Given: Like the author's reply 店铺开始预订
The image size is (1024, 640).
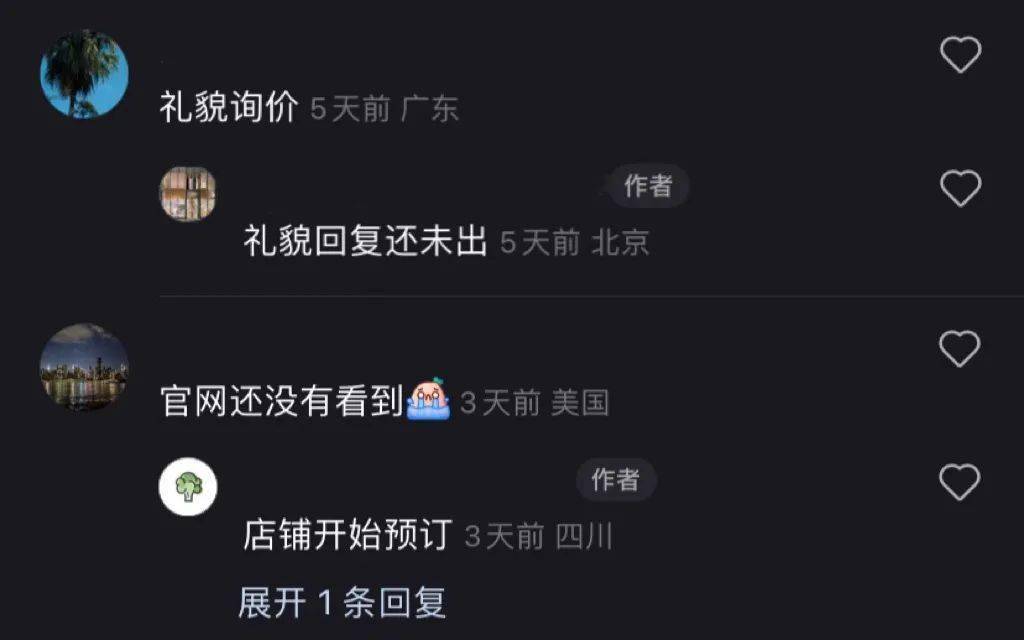Looking at the screenshot, I should coord(960,483).
